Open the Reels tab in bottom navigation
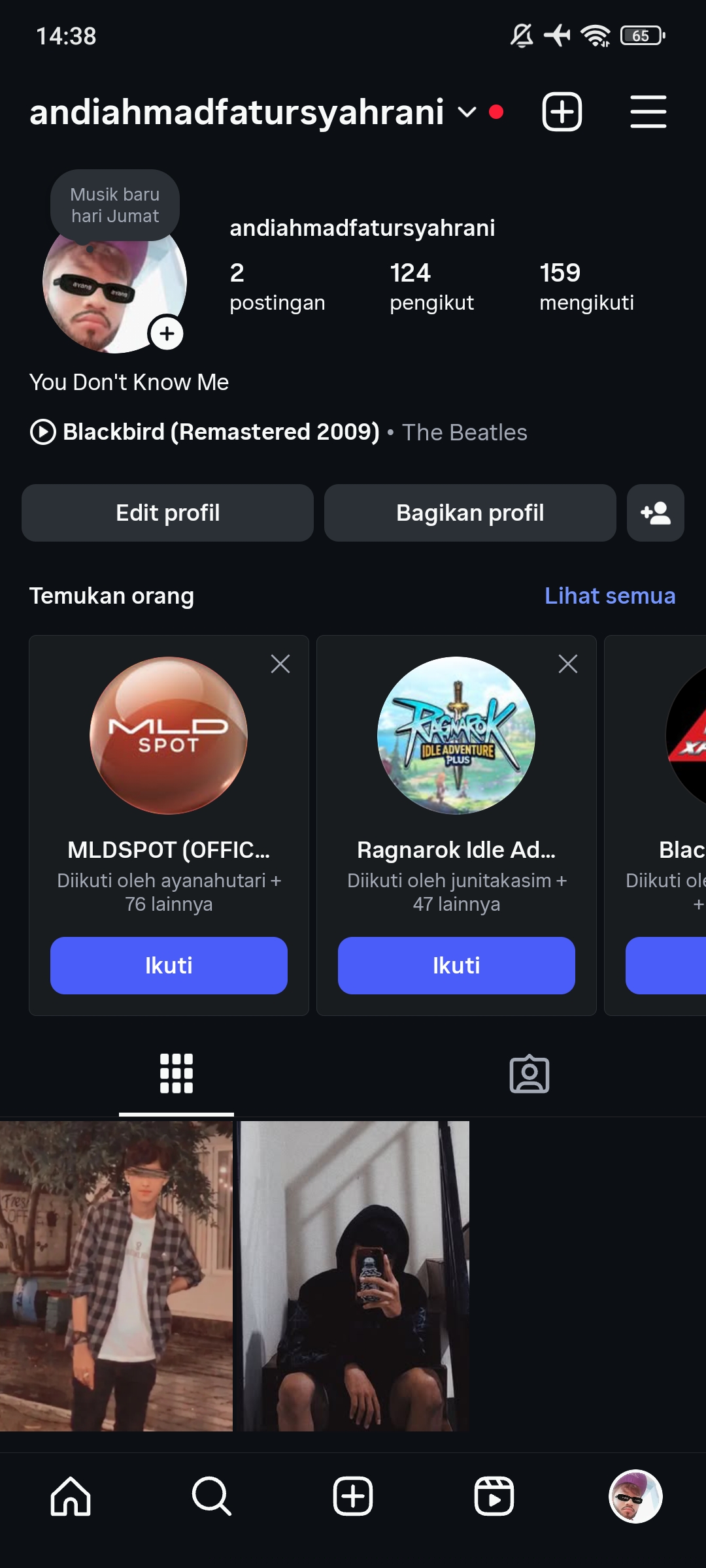This screenshot has height=1568, width=706. (494, 1496)
